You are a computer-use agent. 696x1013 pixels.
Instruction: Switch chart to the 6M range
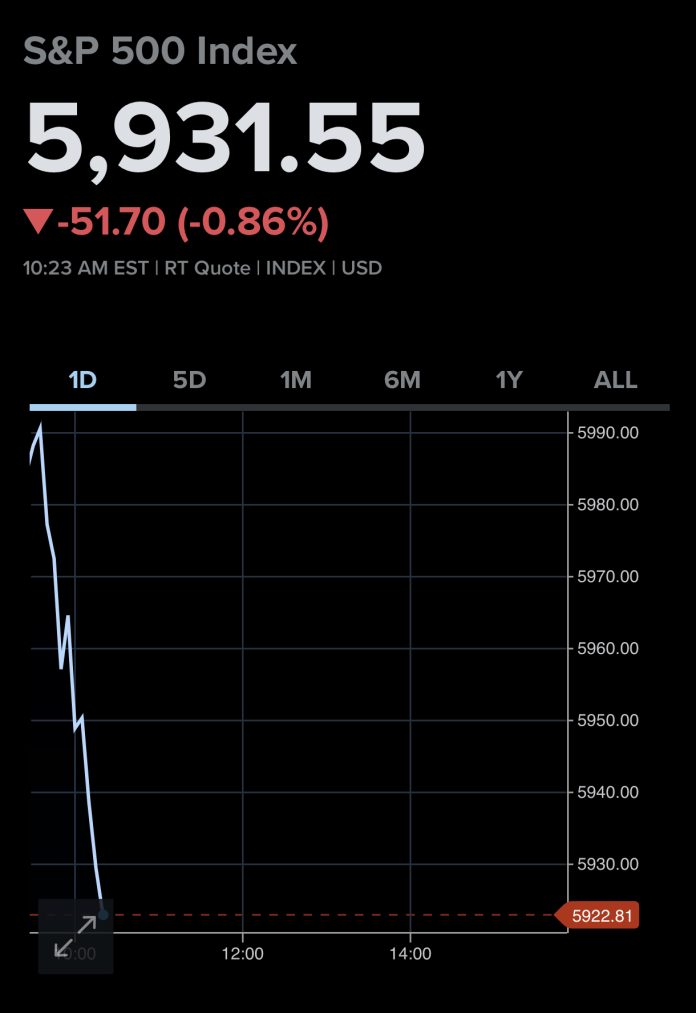click(402, 380)
